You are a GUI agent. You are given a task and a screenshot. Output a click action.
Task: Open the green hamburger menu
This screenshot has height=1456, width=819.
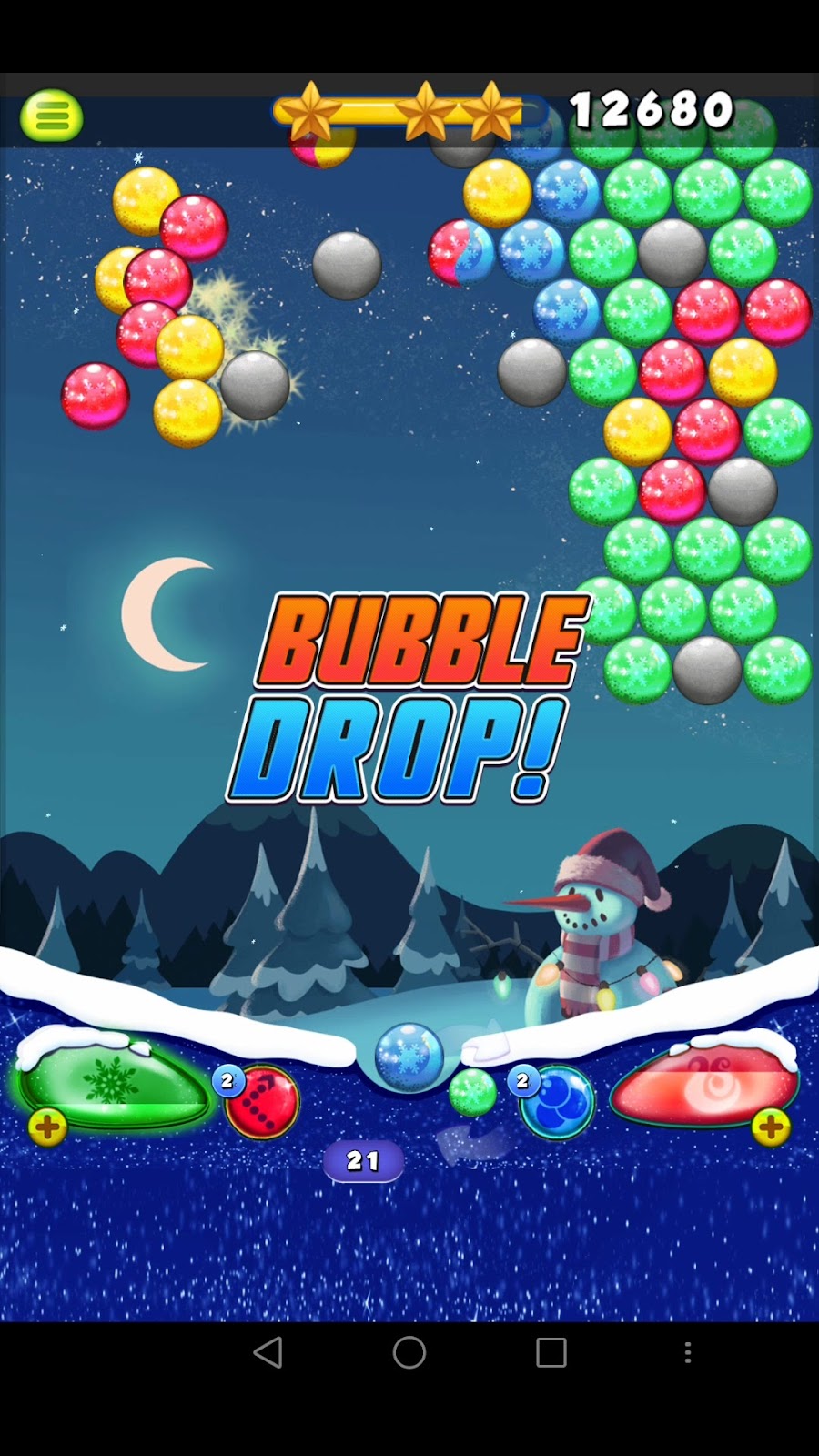(x=51, y=116)
